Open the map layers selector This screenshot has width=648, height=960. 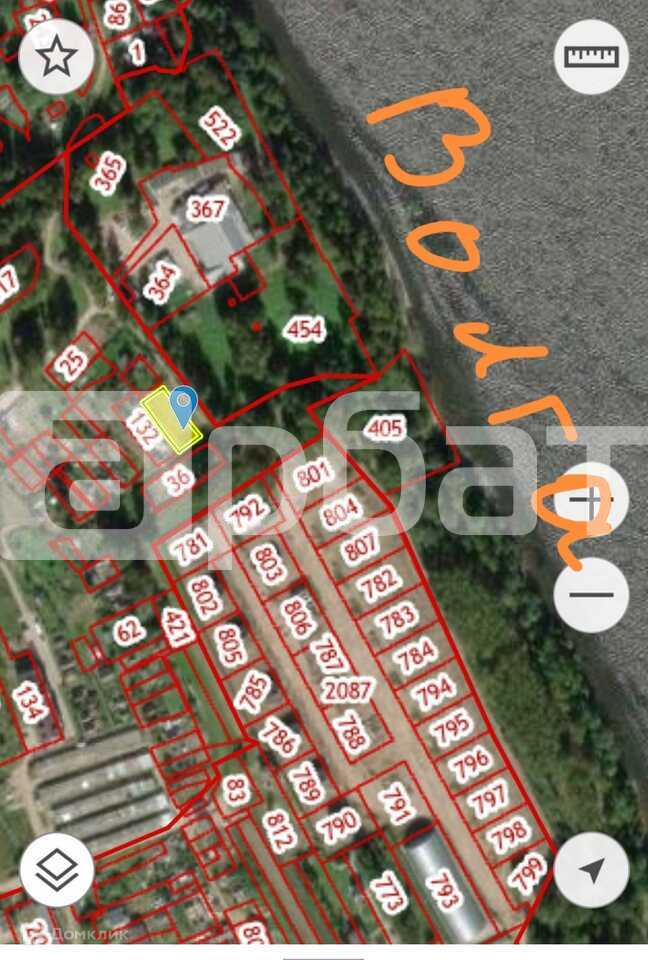pyautogui.click(x=56, y=869)
